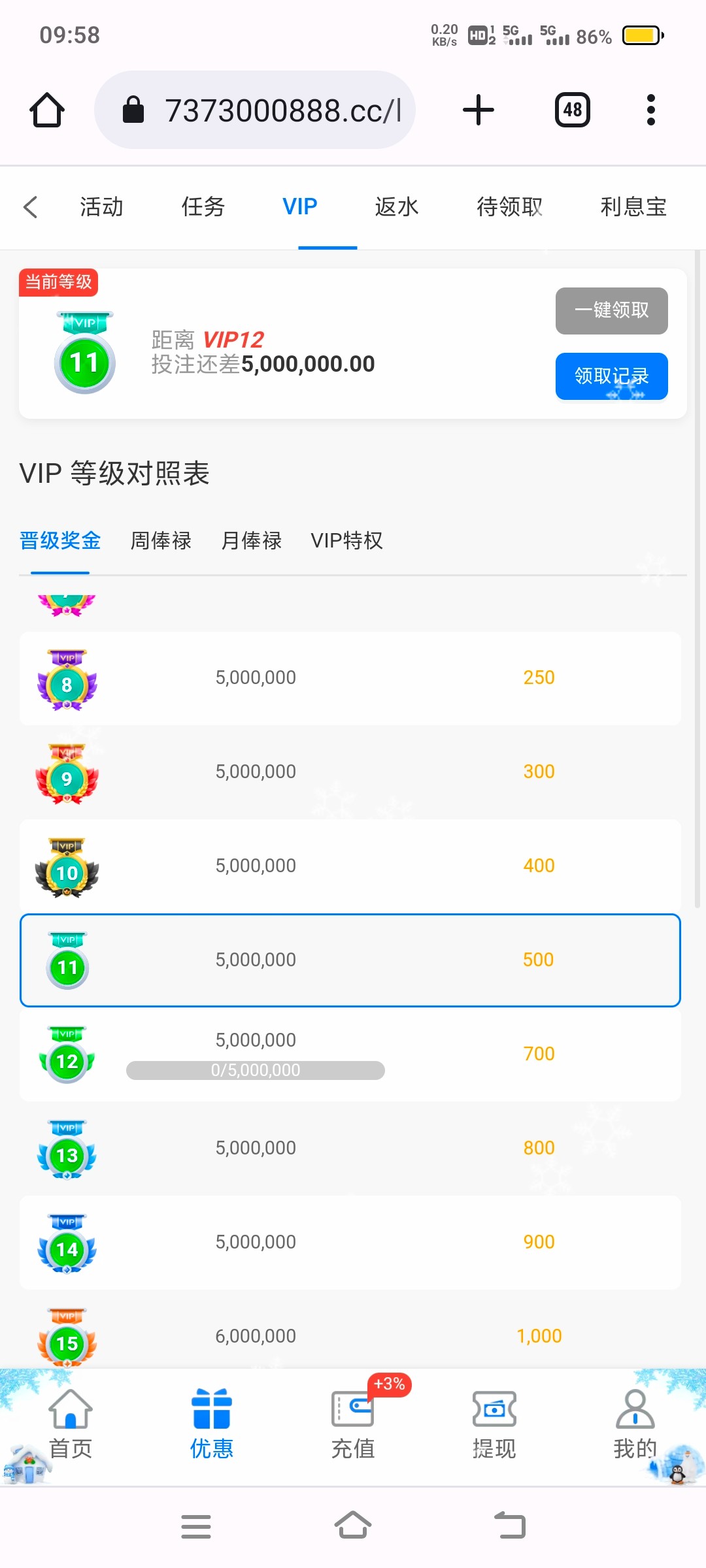Tap the 一键领取 button

[x=611, y=310]
